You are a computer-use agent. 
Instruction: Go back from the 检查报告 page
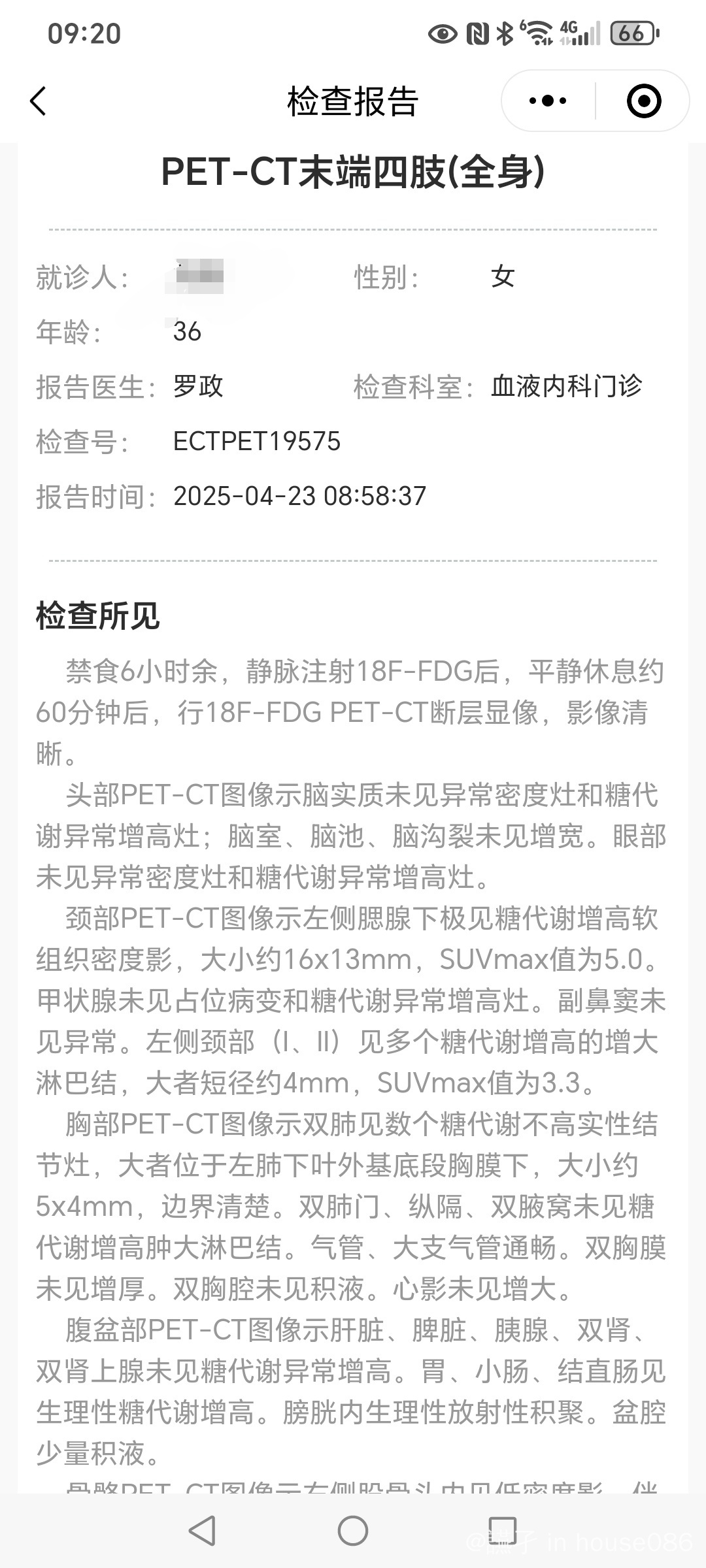(x=39, y=101)
